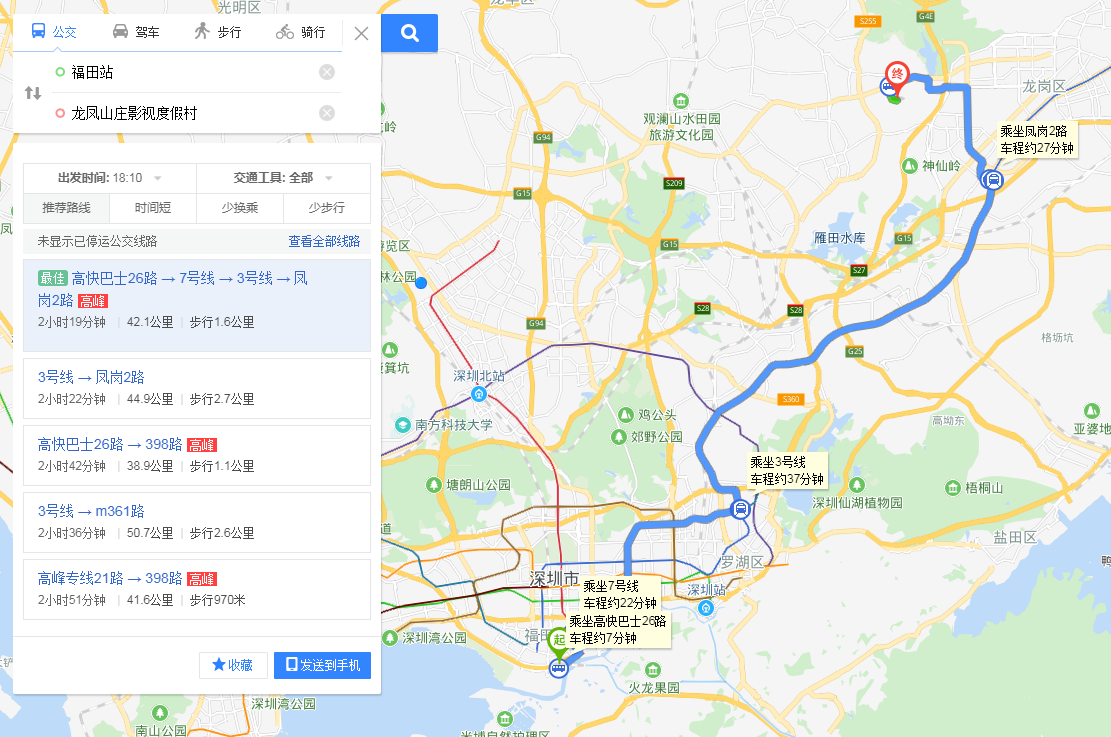Viewport: 1111px width, 737px height.
Task: Select the 时间短 sorting tab
Action: (153, 208)
